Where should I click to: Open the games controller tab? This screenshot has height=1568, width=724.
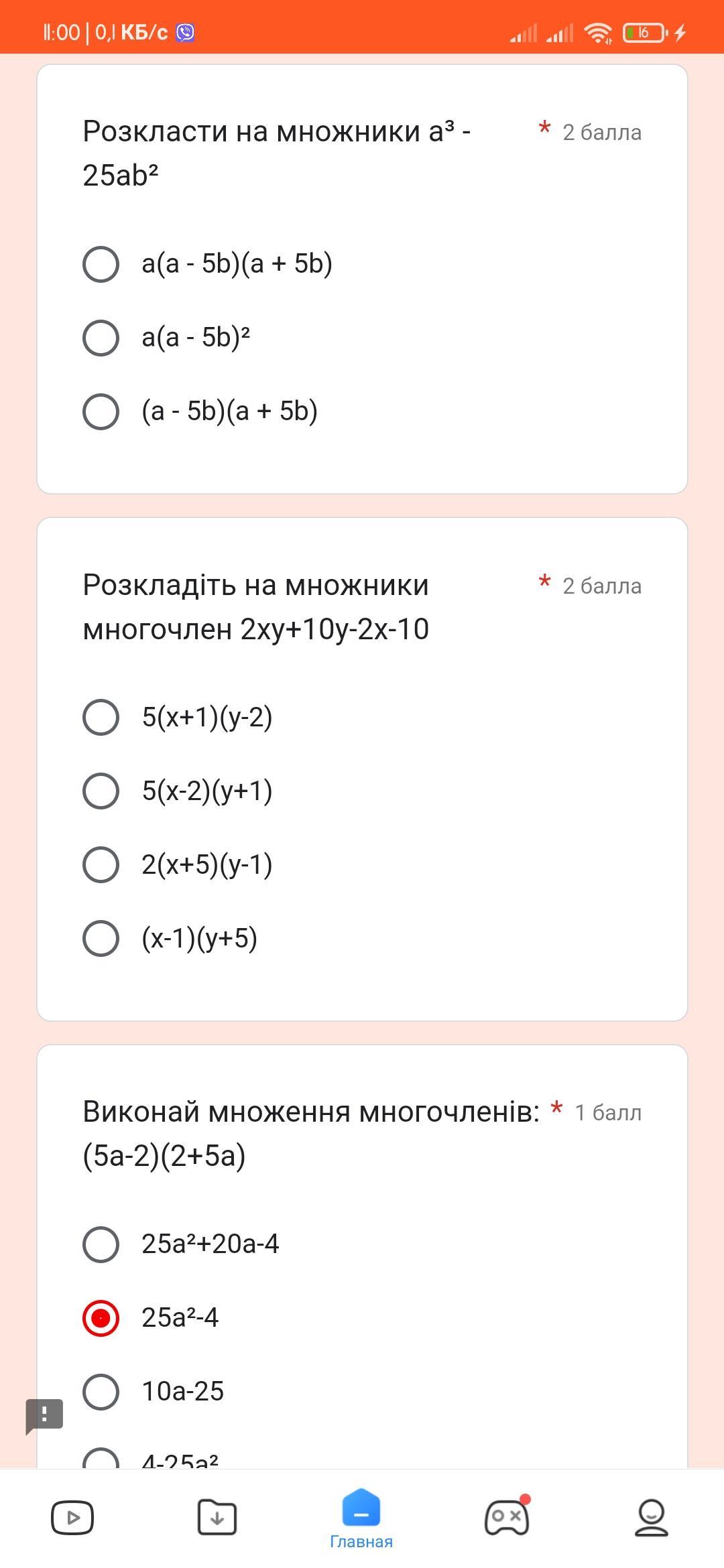tap(507, 1518)
